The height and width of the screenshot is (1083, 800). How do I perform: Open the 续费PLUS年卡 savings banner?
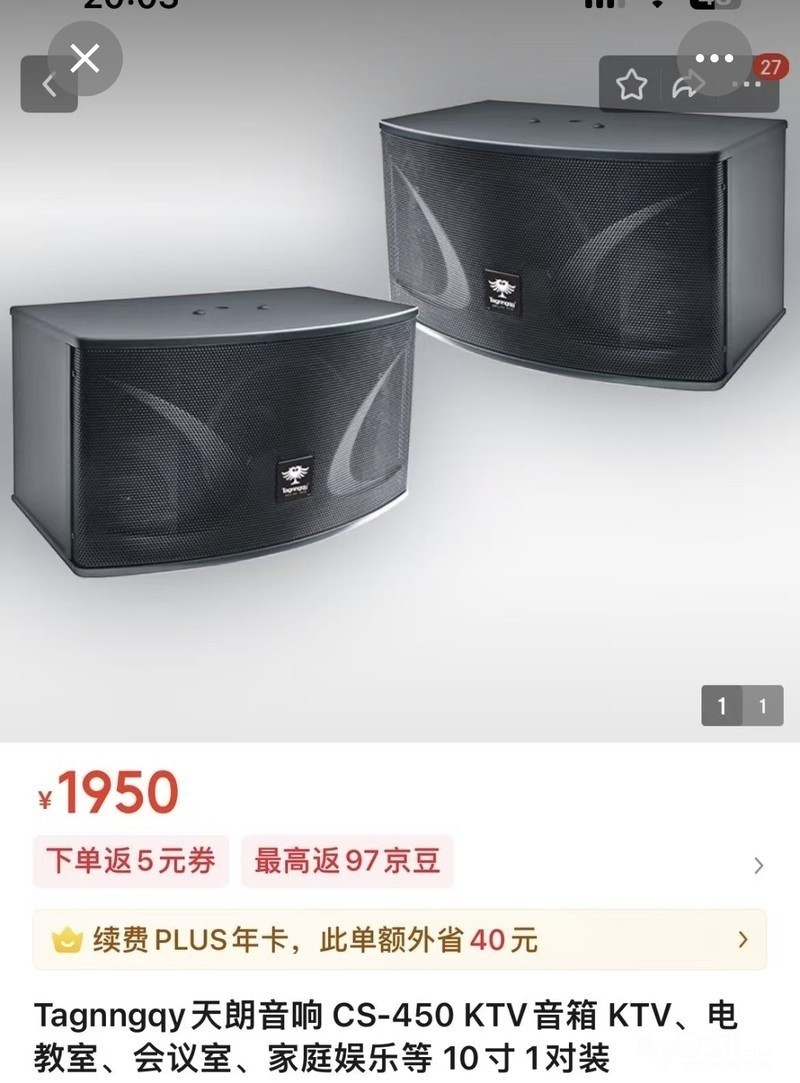click(400, 940)
